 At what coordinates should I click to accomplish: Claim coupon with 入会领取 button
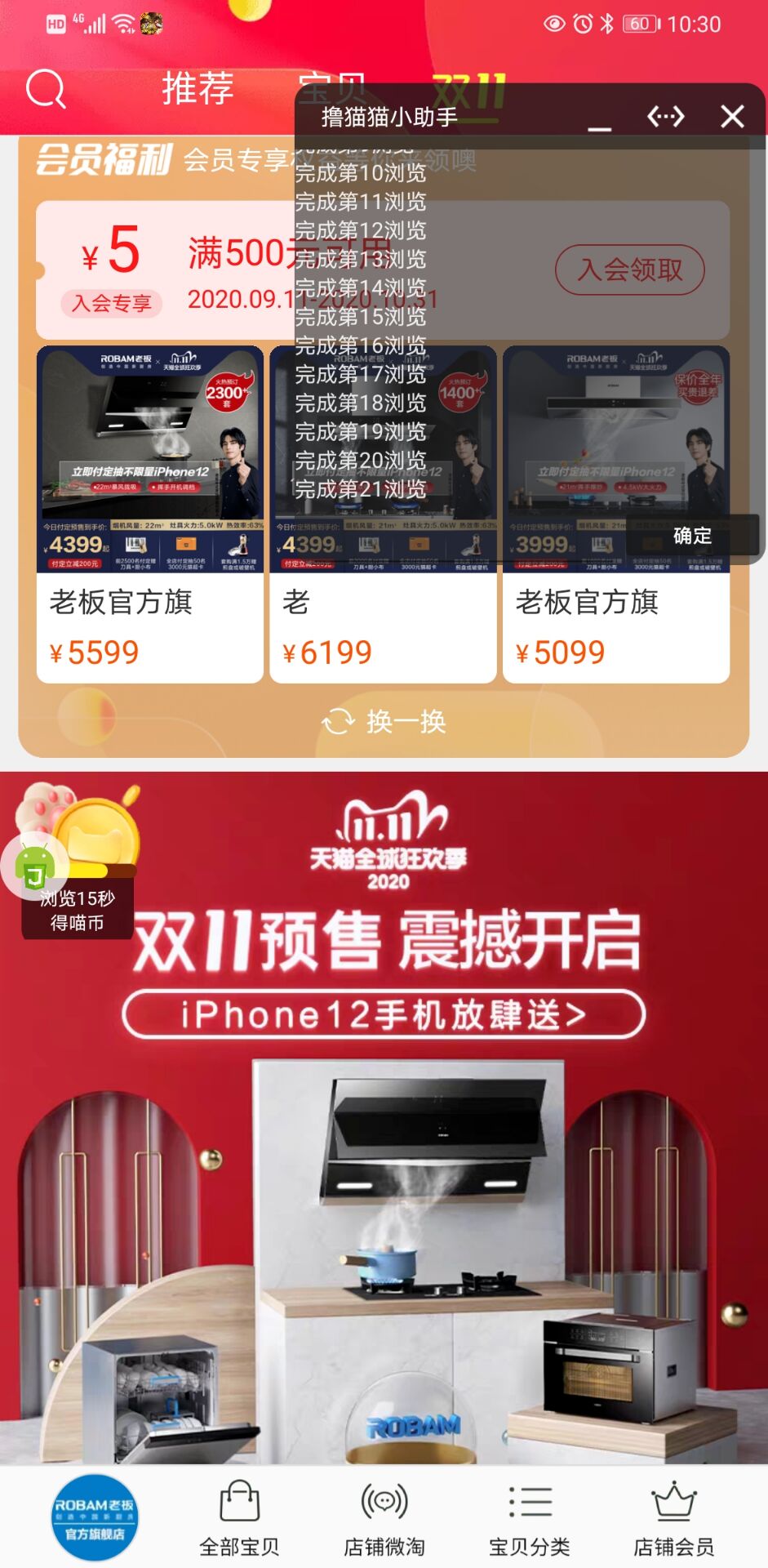(629, 270)
